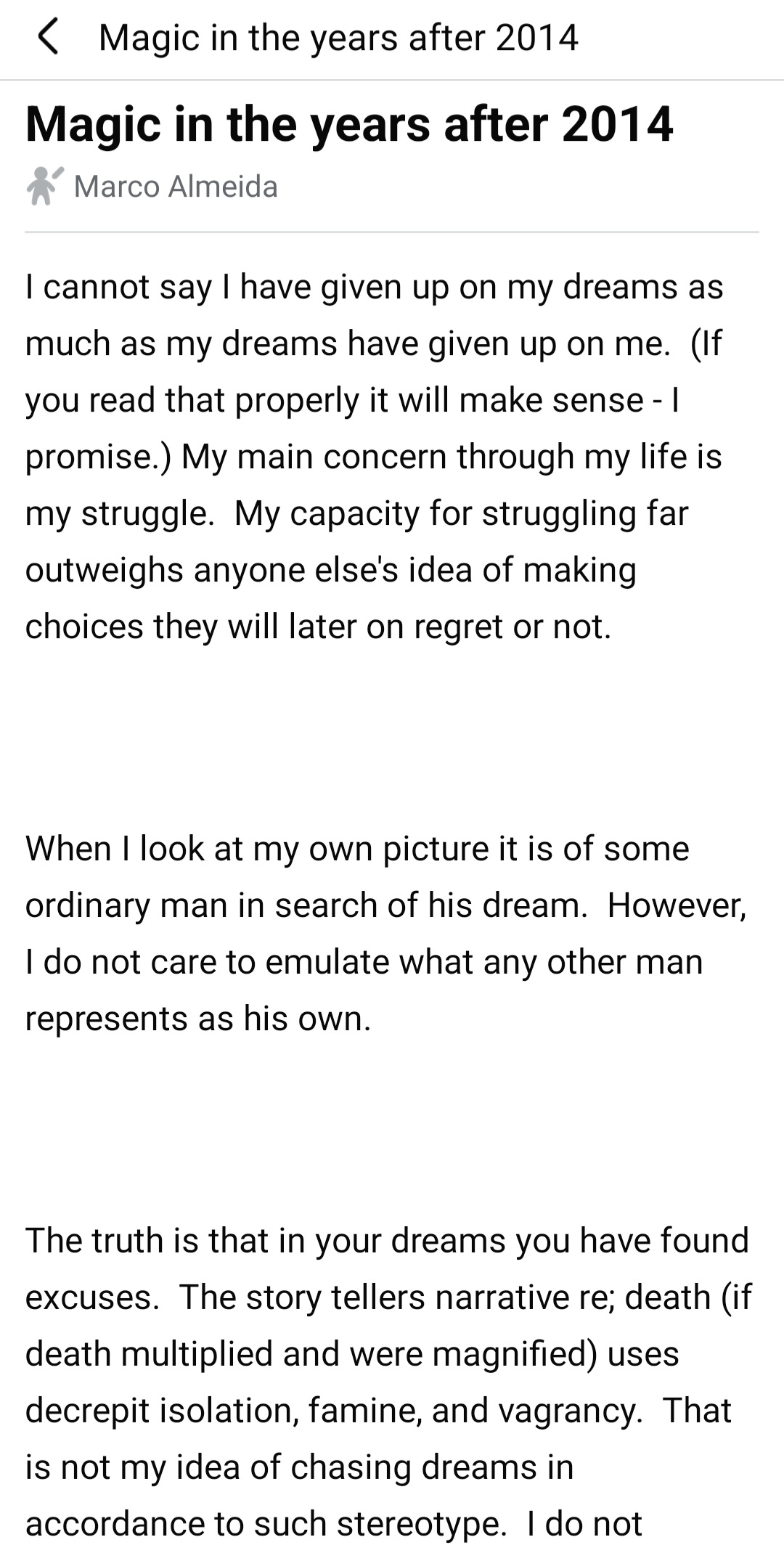Go back using the top-left arrow

[48, 38]
